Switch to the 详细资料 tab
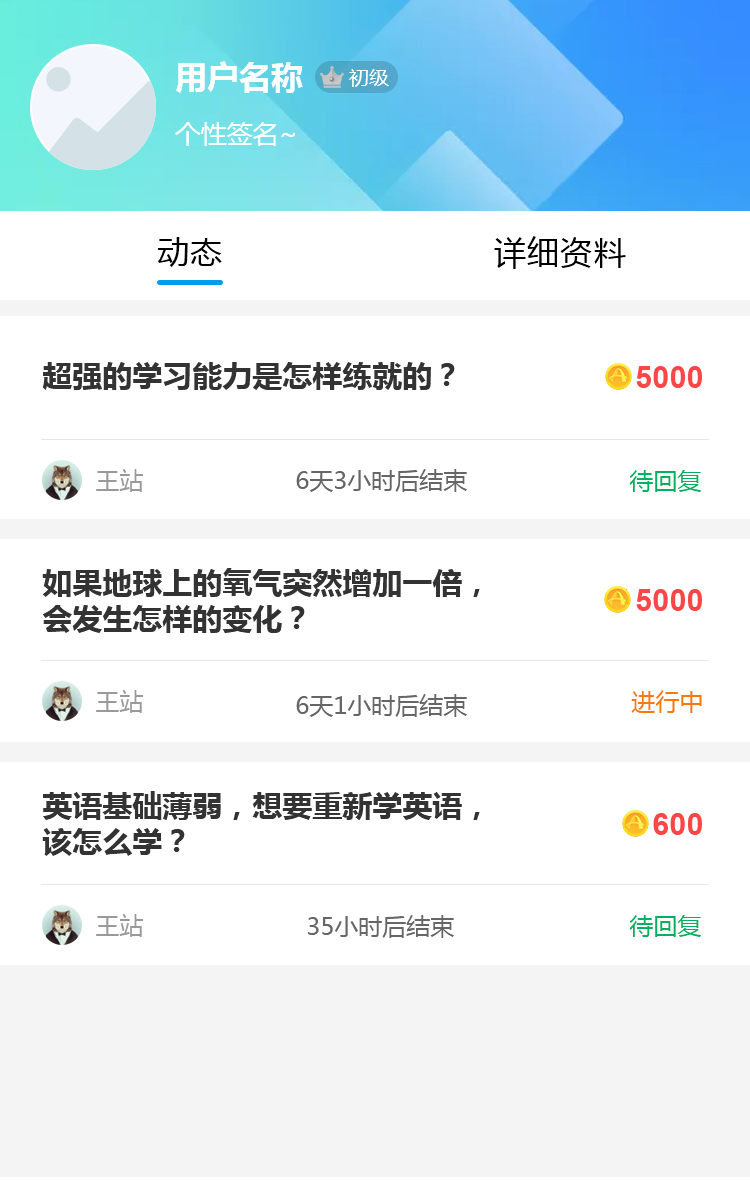750x1180 pixels. pos(559,254)
